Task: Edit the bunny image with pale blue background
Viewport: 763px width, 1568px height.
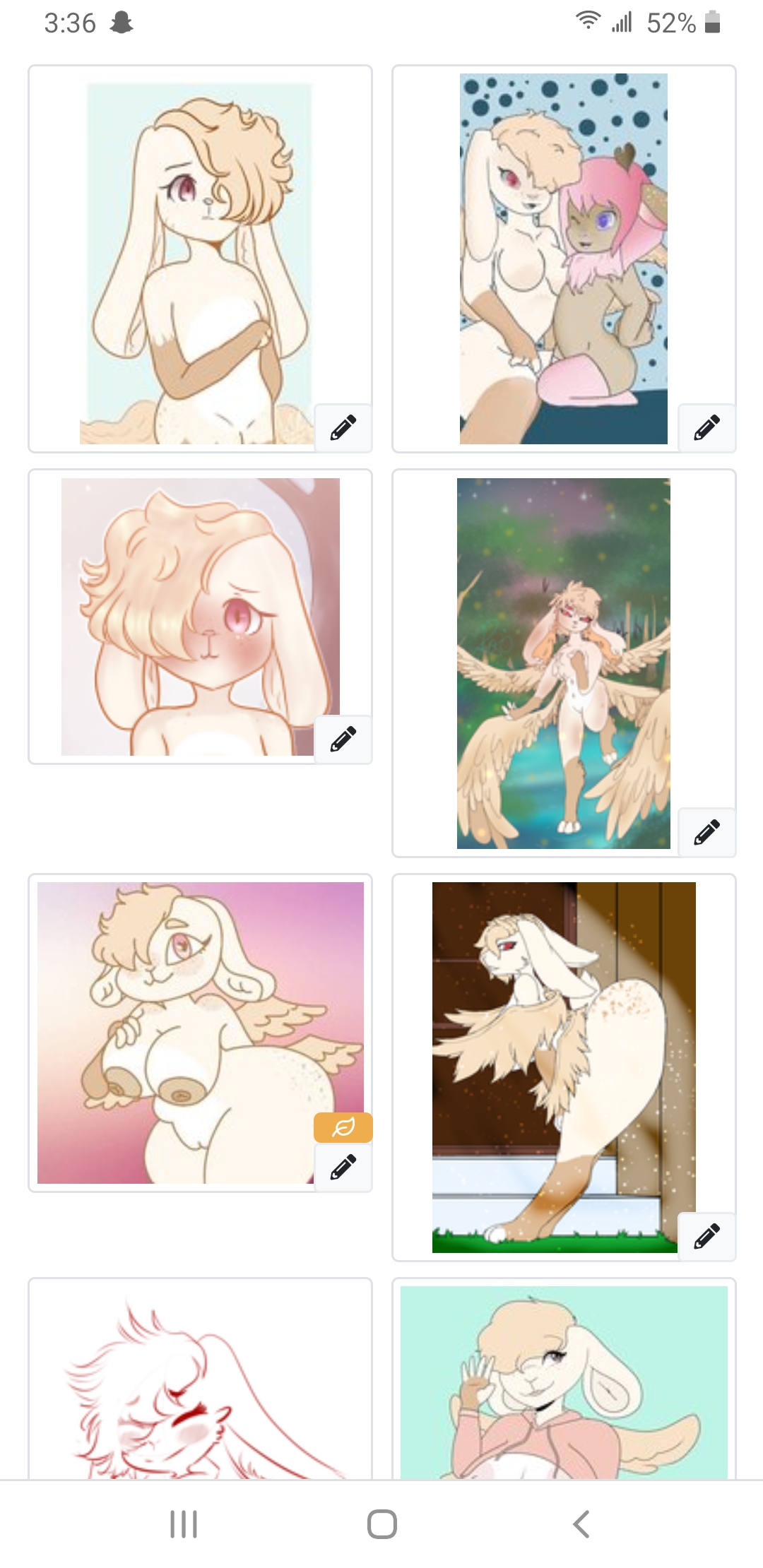Action: tap(343, 428)
